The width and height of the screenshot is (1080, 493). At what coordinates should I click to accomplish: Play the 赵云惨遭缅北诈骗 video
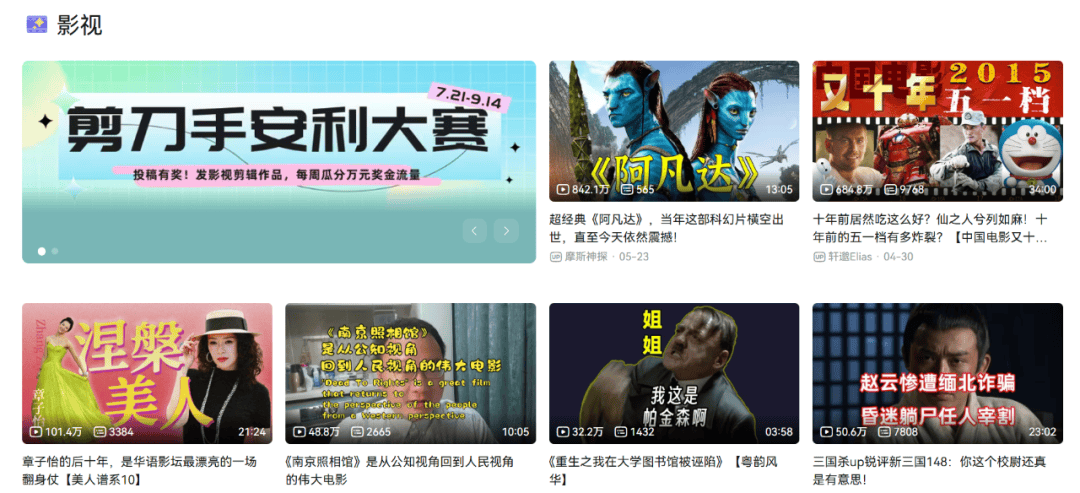[937, 372]
